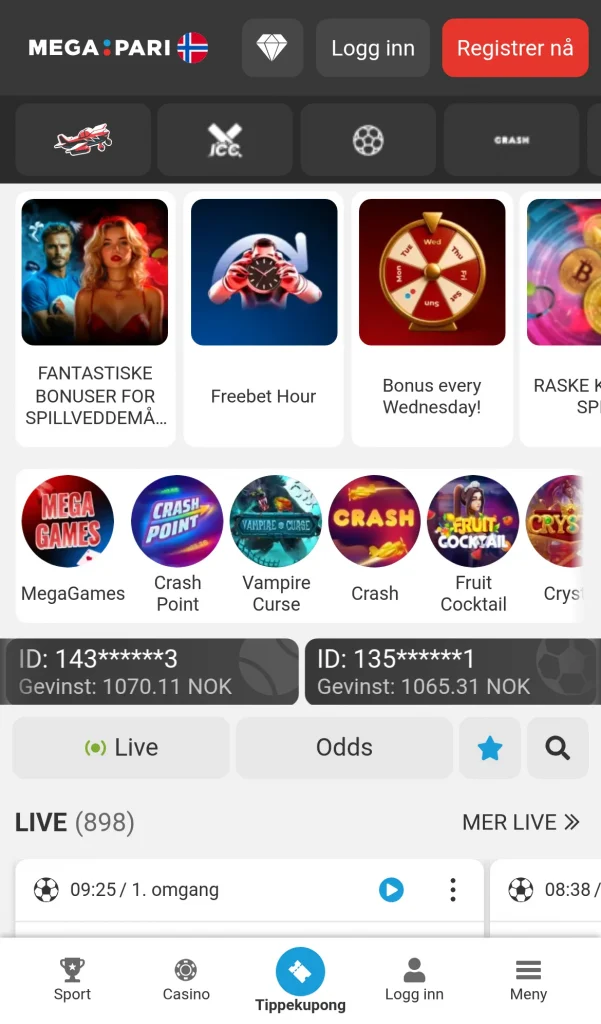
Task: Open the diamond VIP icon
Action: [x=272, y=48]
